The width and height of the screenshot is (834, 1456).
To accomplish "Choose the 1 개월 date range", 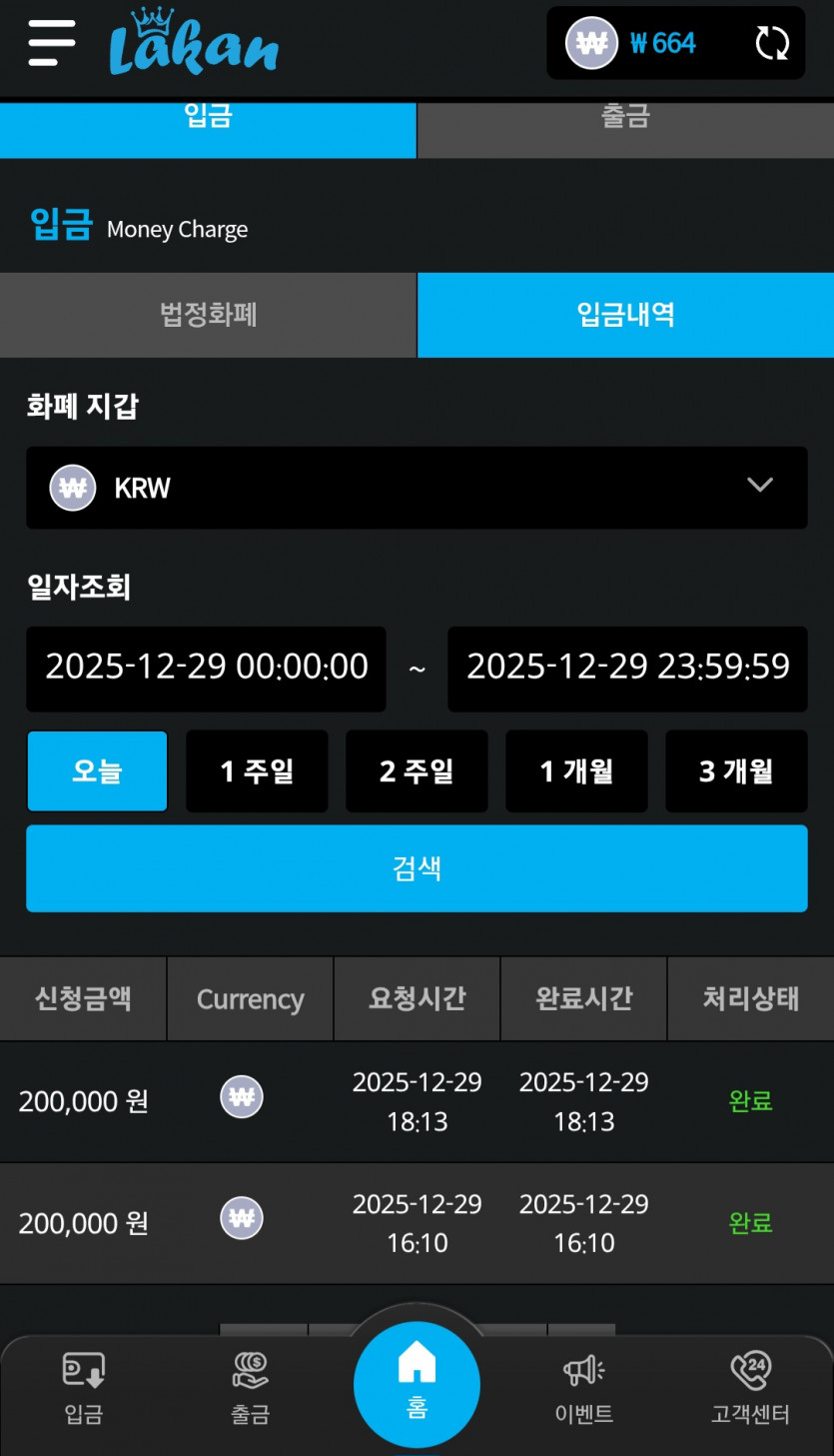I will pos(576,770).
